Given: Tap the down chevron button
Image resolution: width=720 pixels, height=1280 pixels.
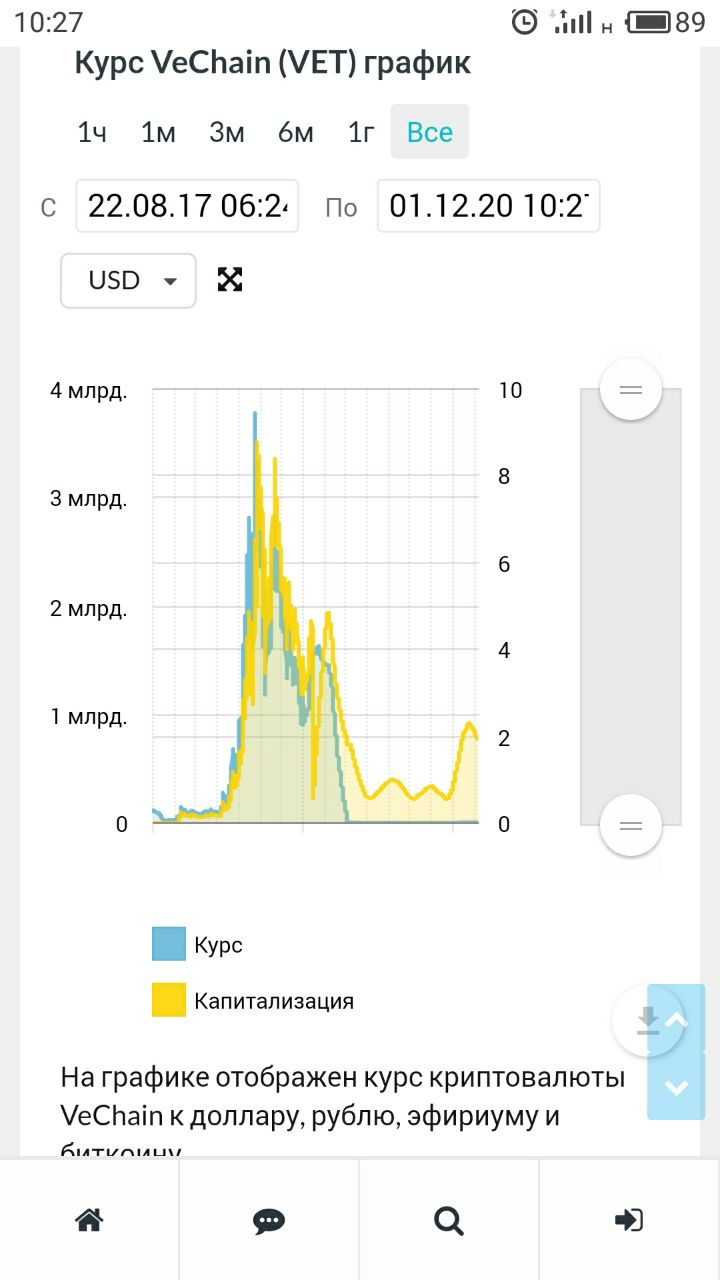Looking at the screenshot, I should [x=677, y=1087].
